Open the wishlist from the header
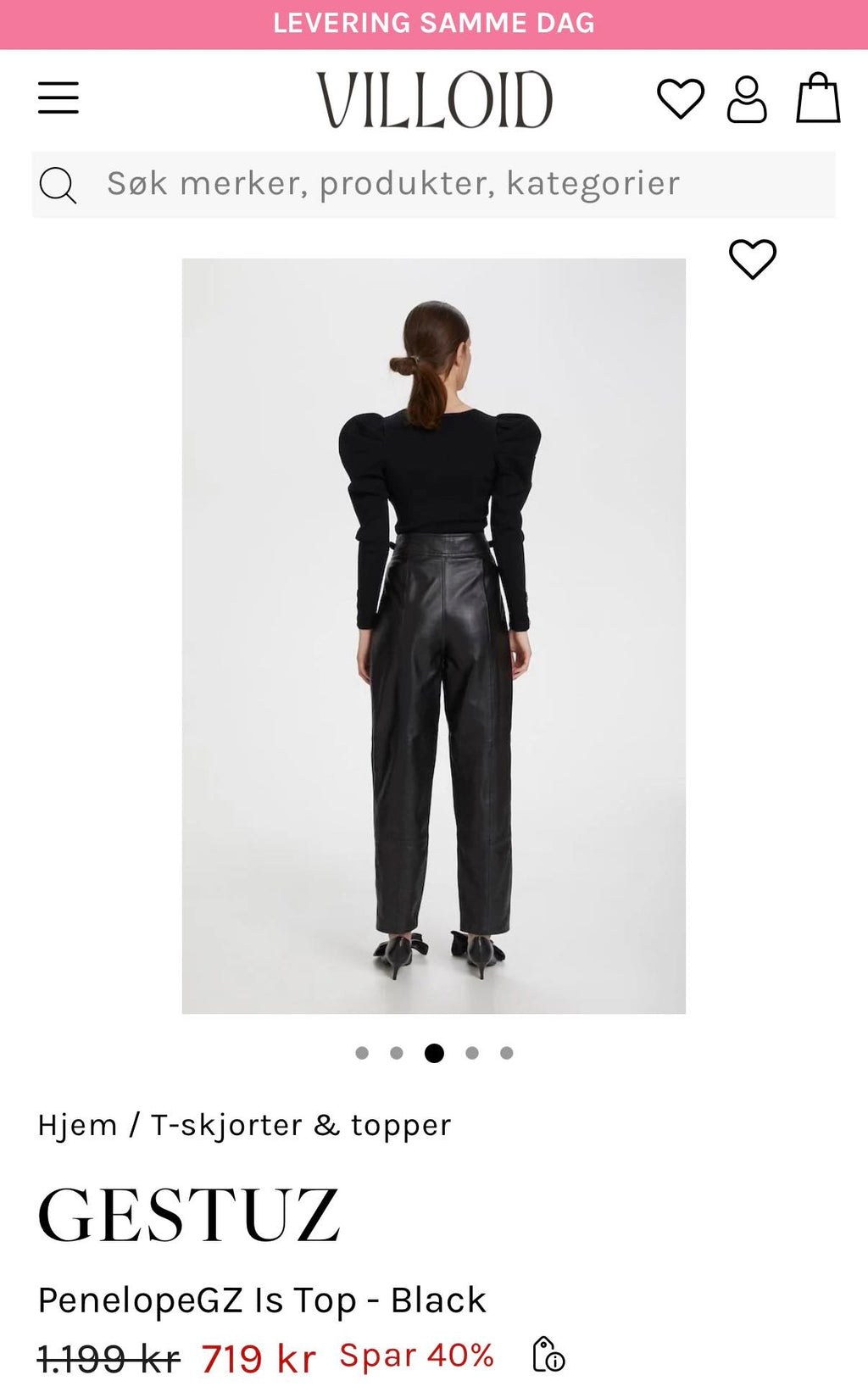 click(x=681, y=98)
